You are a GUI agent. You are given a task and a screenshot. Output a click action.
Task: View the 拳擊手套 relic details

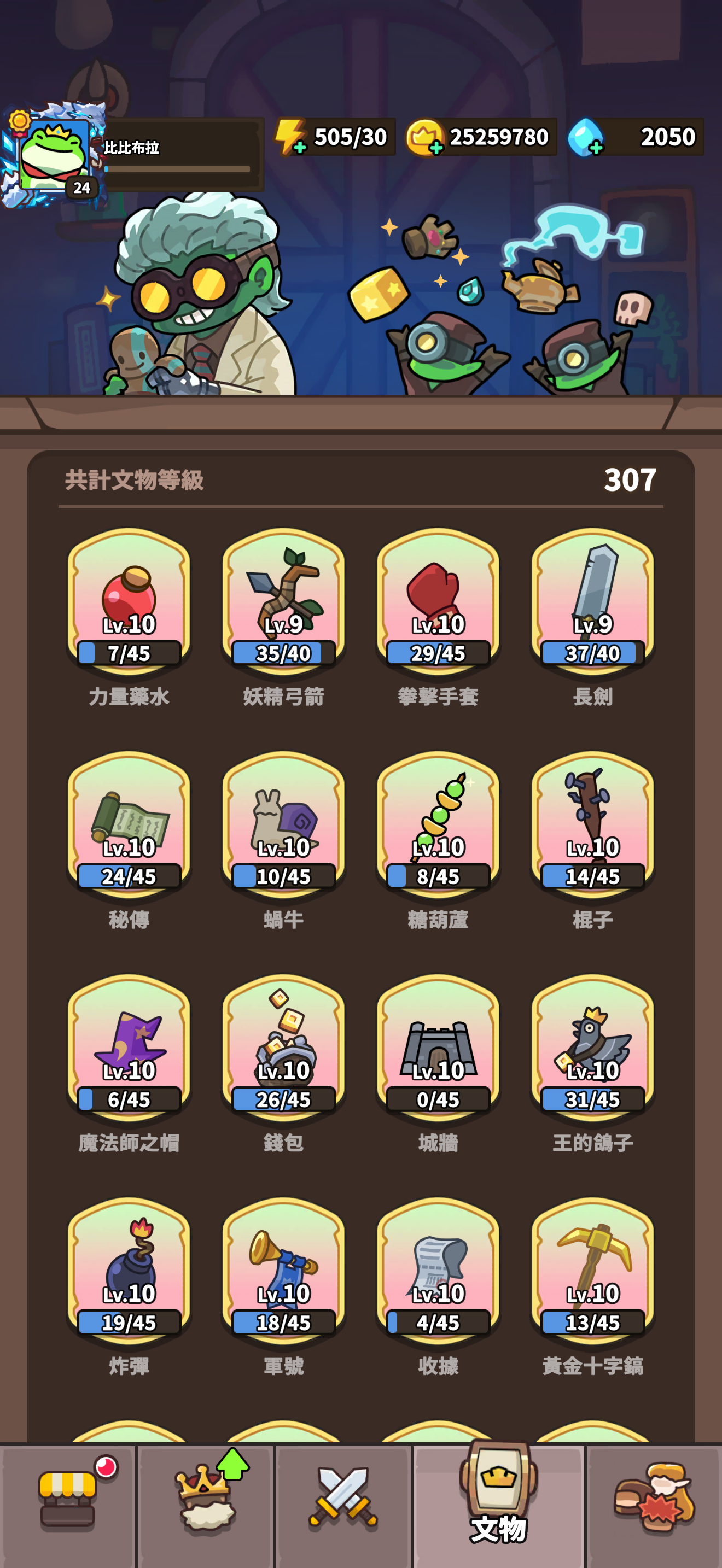pos(438,603)
